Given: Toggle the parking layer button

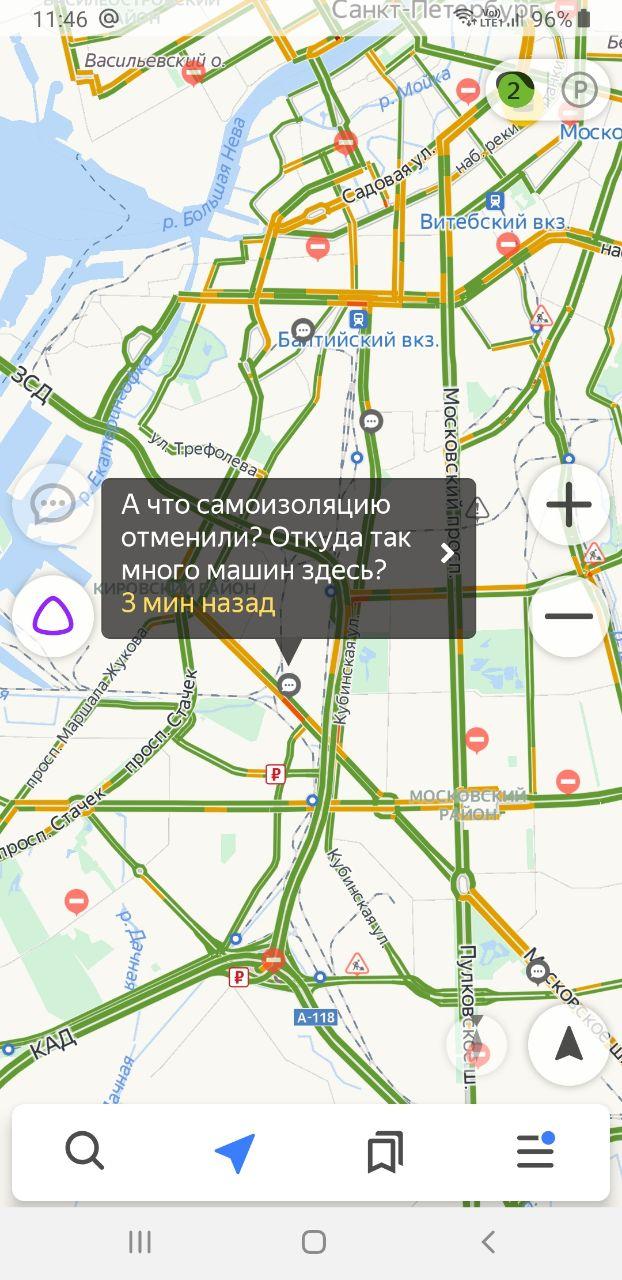Looking at the screenshot, I should 579,92.
